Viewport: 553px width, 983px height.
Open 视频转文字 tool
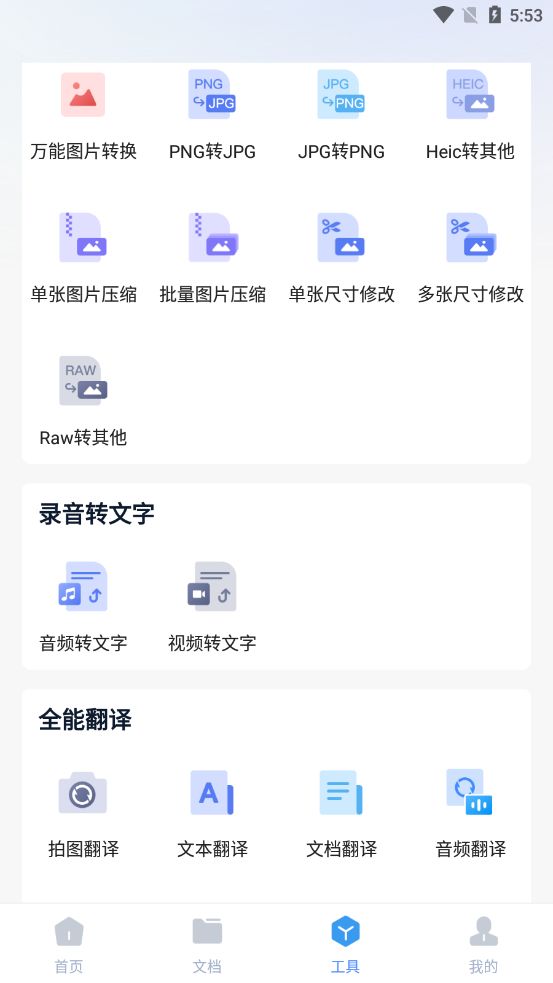[212, 607]
